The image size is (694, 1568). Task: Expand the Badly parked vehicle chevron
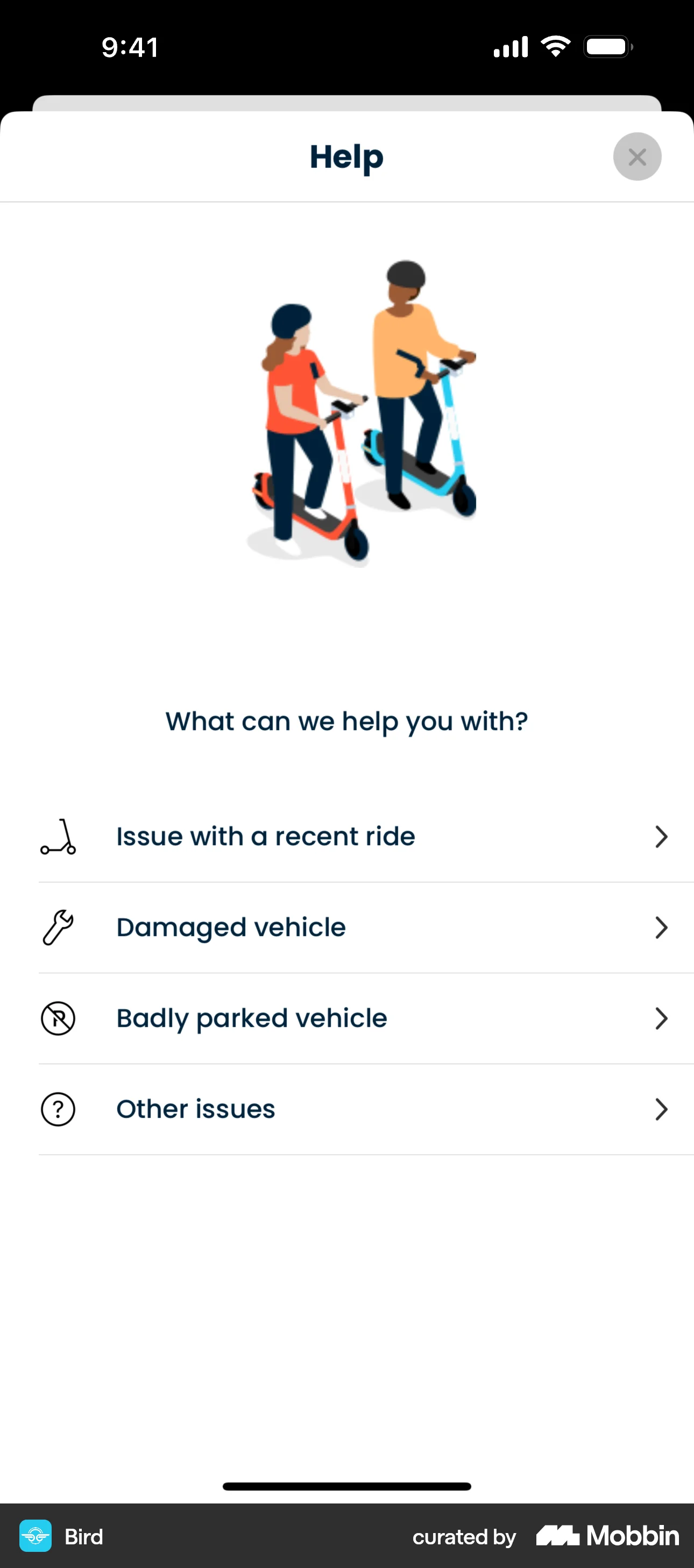tap(661, 1018)
